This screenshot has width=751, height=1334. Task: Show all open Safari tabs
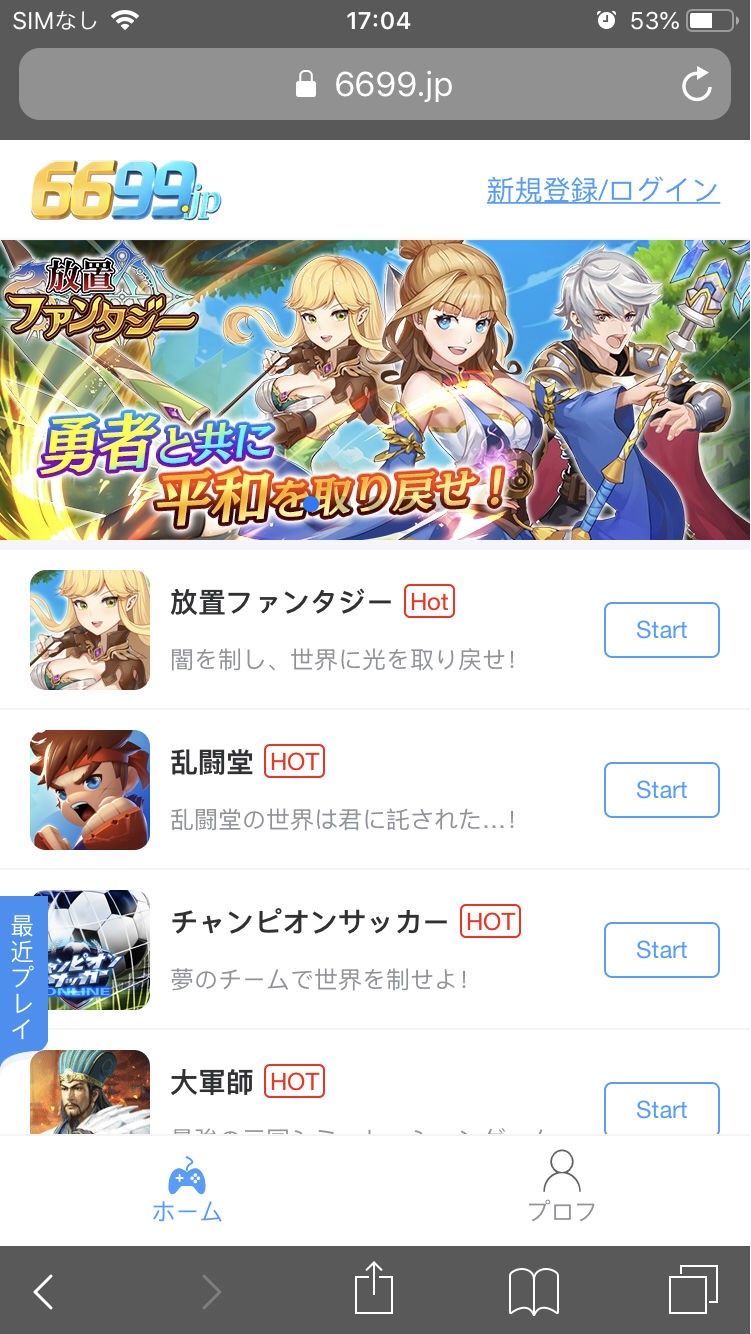(x=692, y=1290)
